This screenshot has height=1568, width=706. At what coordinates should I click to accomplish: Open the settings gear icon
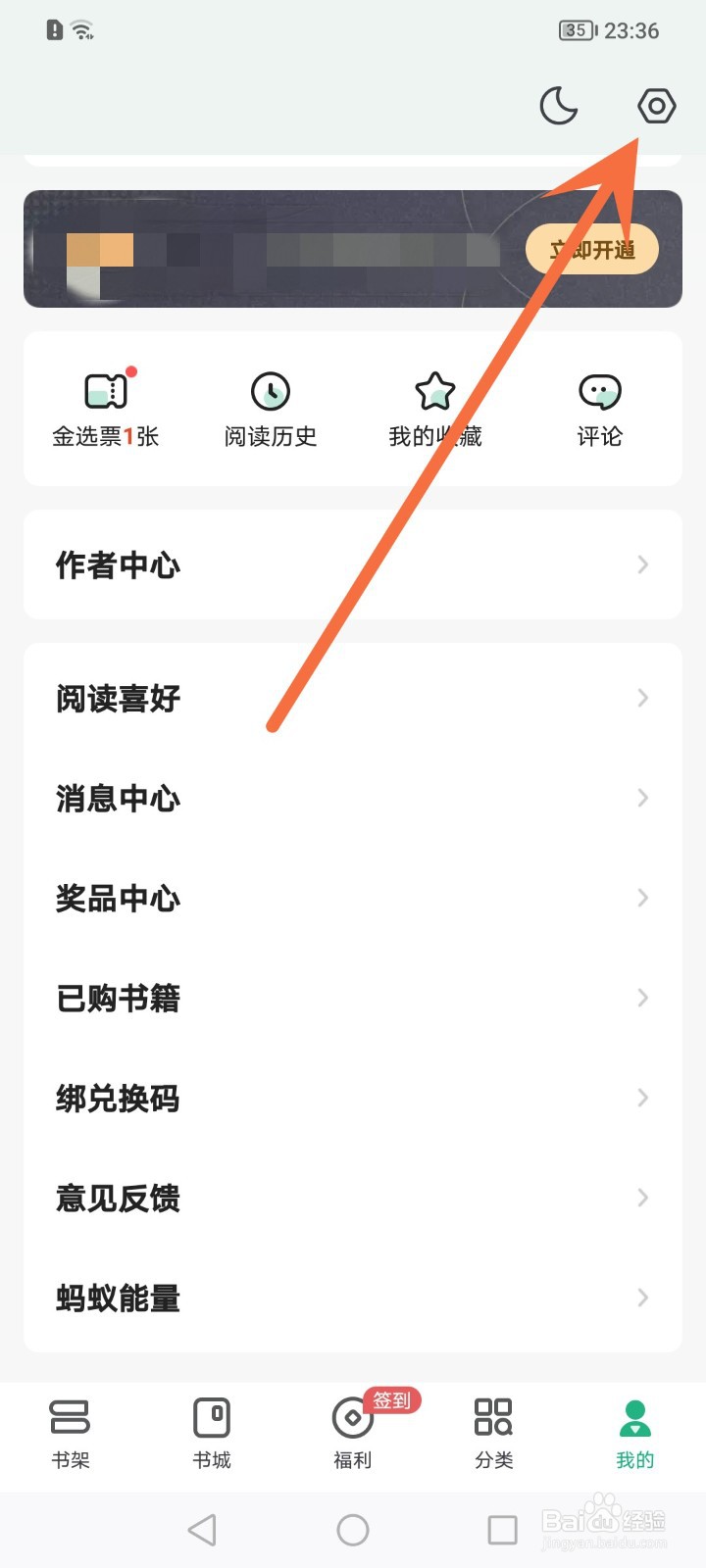pos(655,107)
